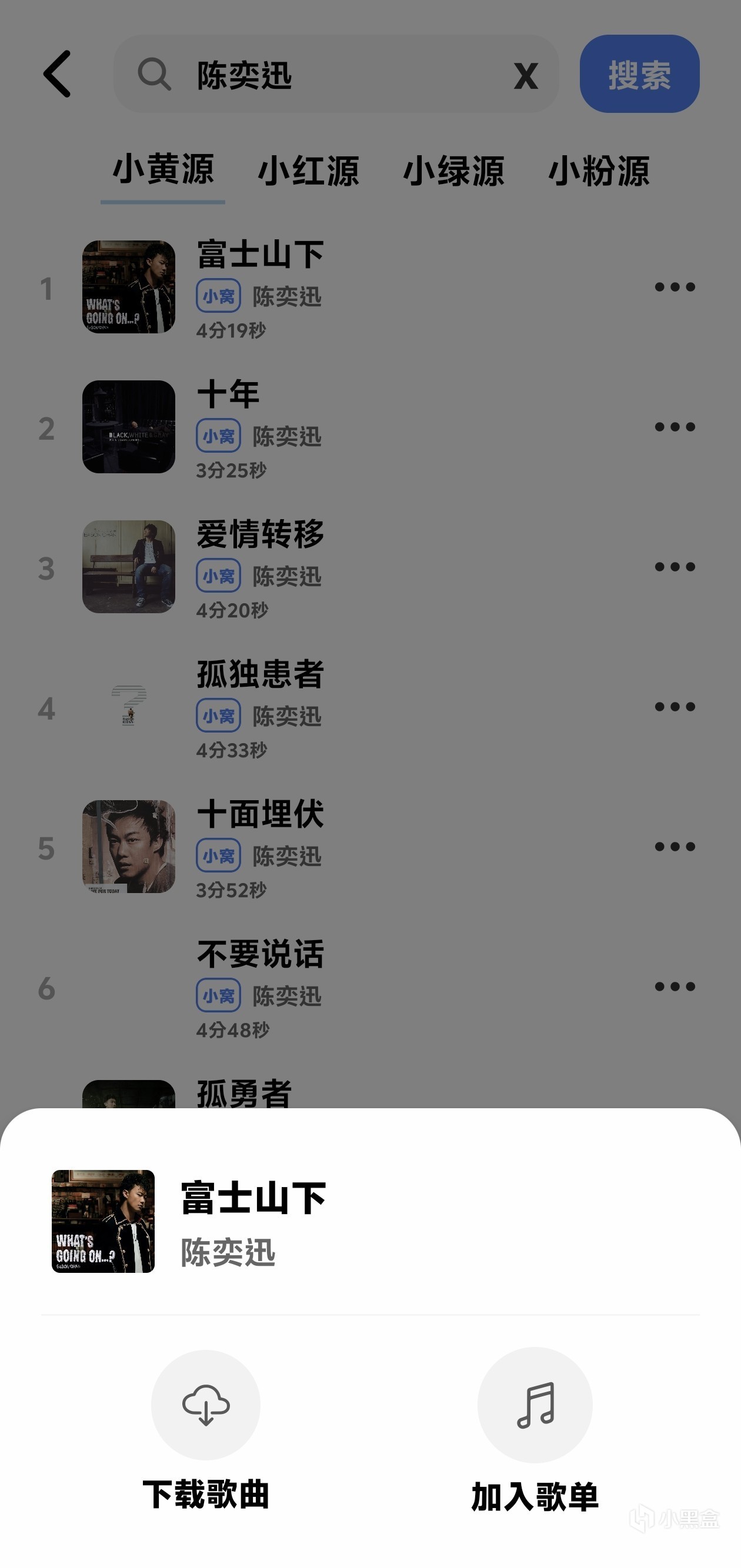
Task: Go back with the arrow icon
Action: [58, 74]
